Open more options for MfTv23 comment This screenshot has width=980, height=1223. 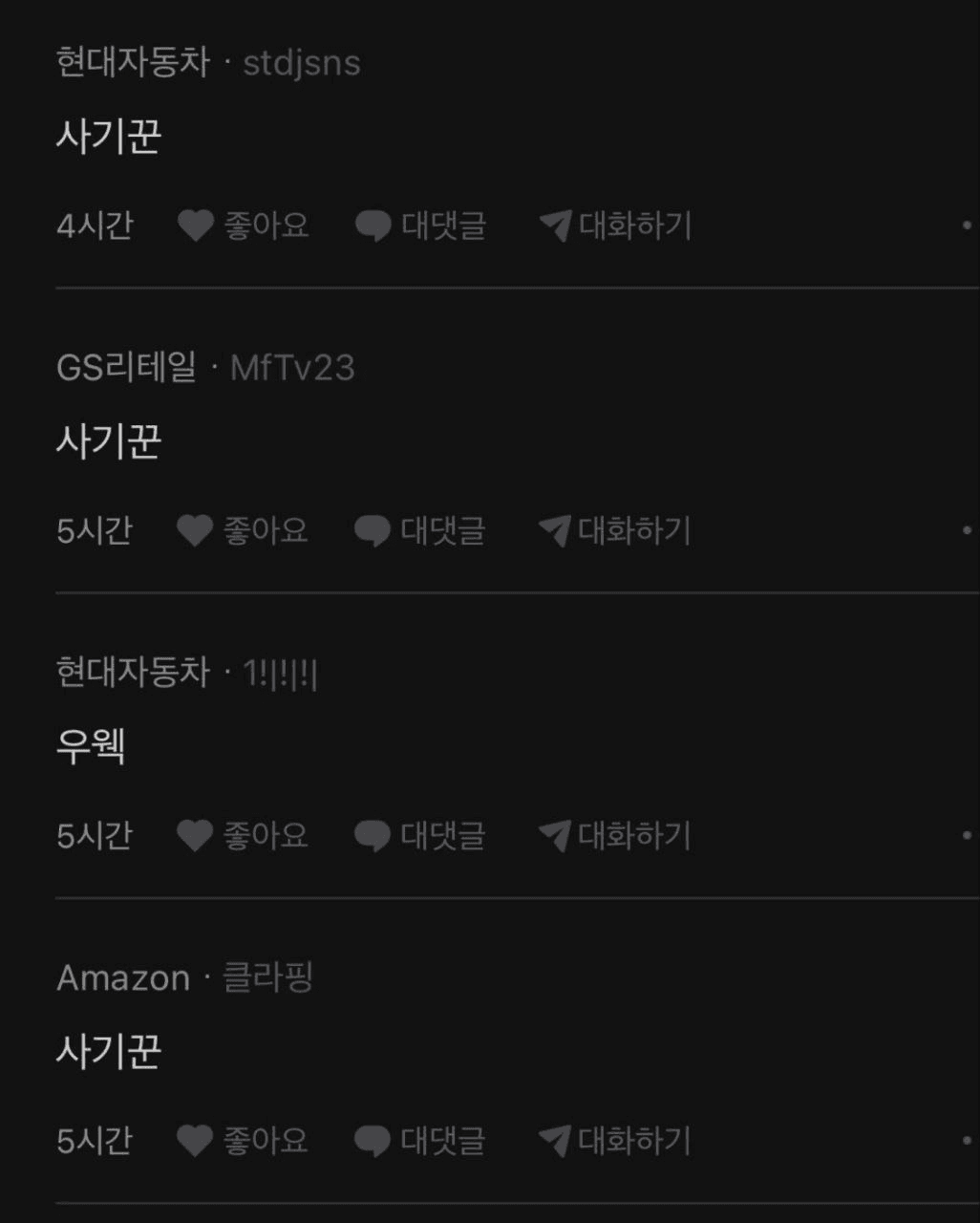967,530
